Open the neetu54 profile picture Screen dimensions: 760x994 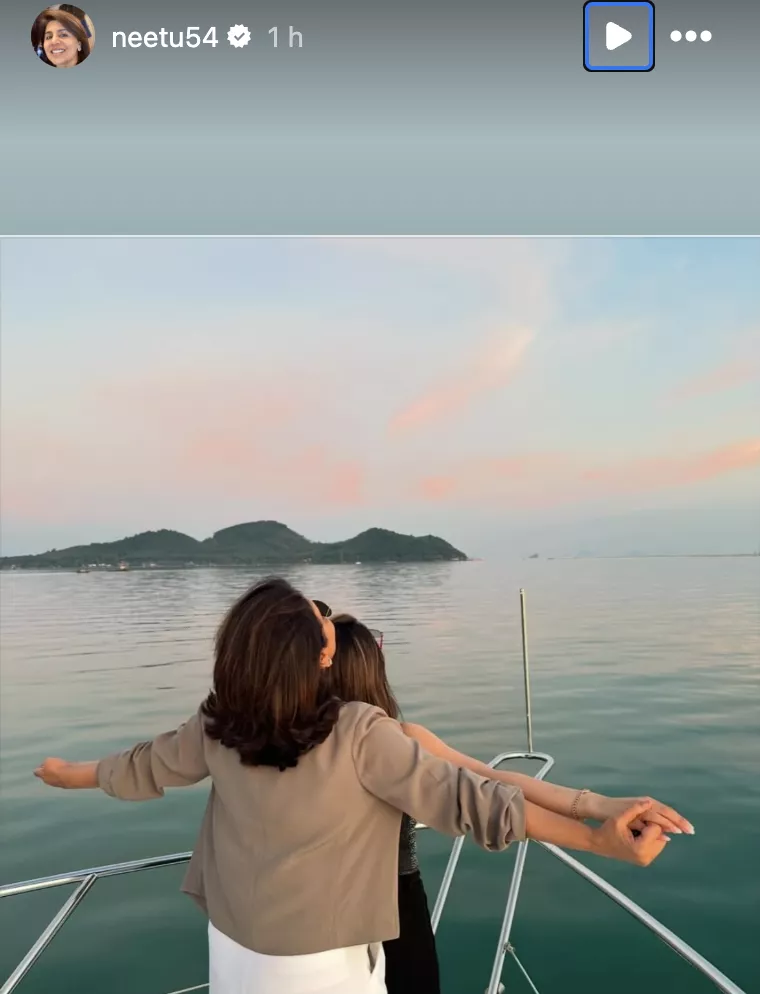click(62, 36)
